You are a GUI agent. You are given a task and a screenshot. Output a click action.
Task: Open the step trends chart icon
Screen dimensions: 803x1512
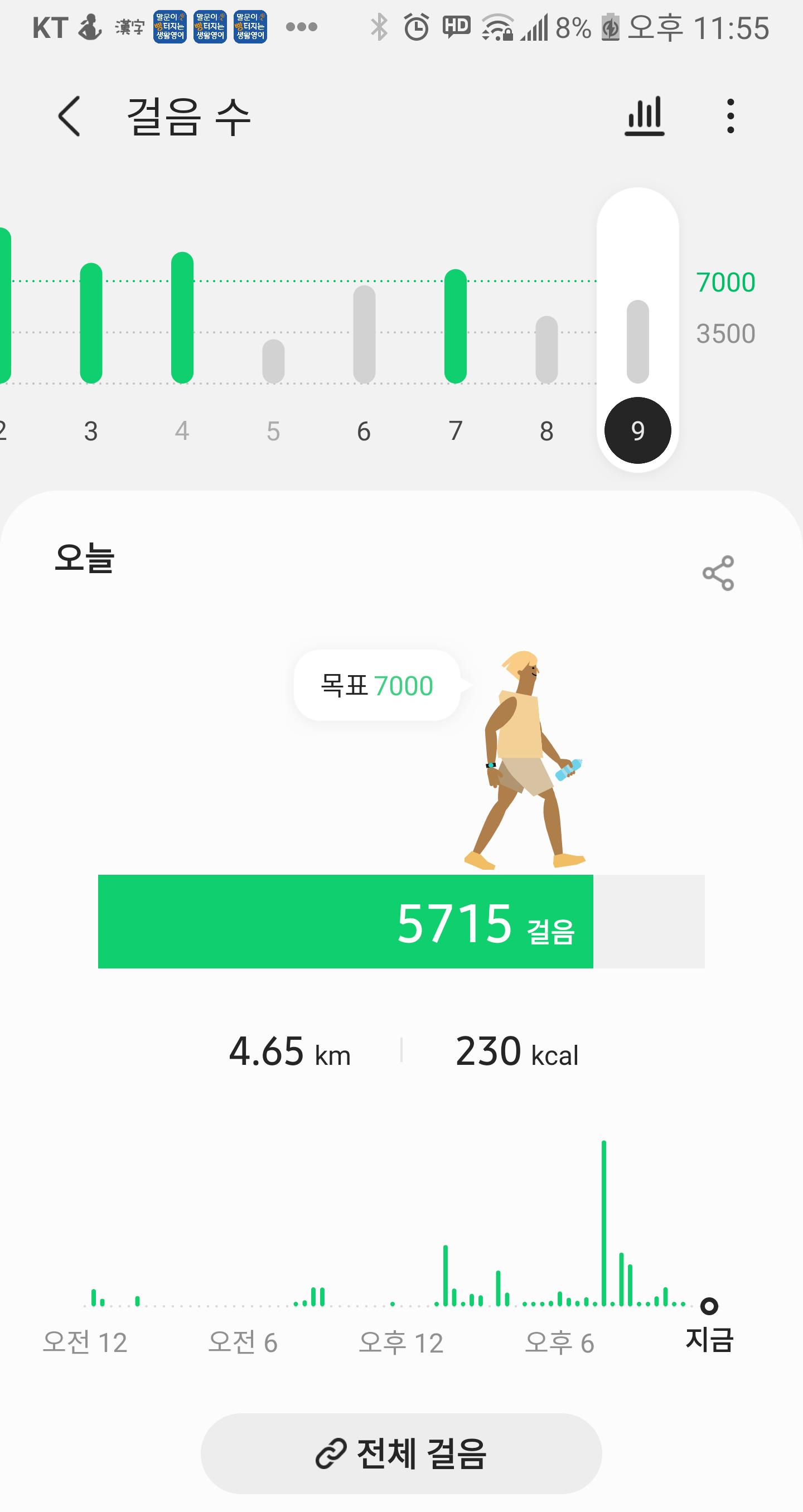click(645, 116)
